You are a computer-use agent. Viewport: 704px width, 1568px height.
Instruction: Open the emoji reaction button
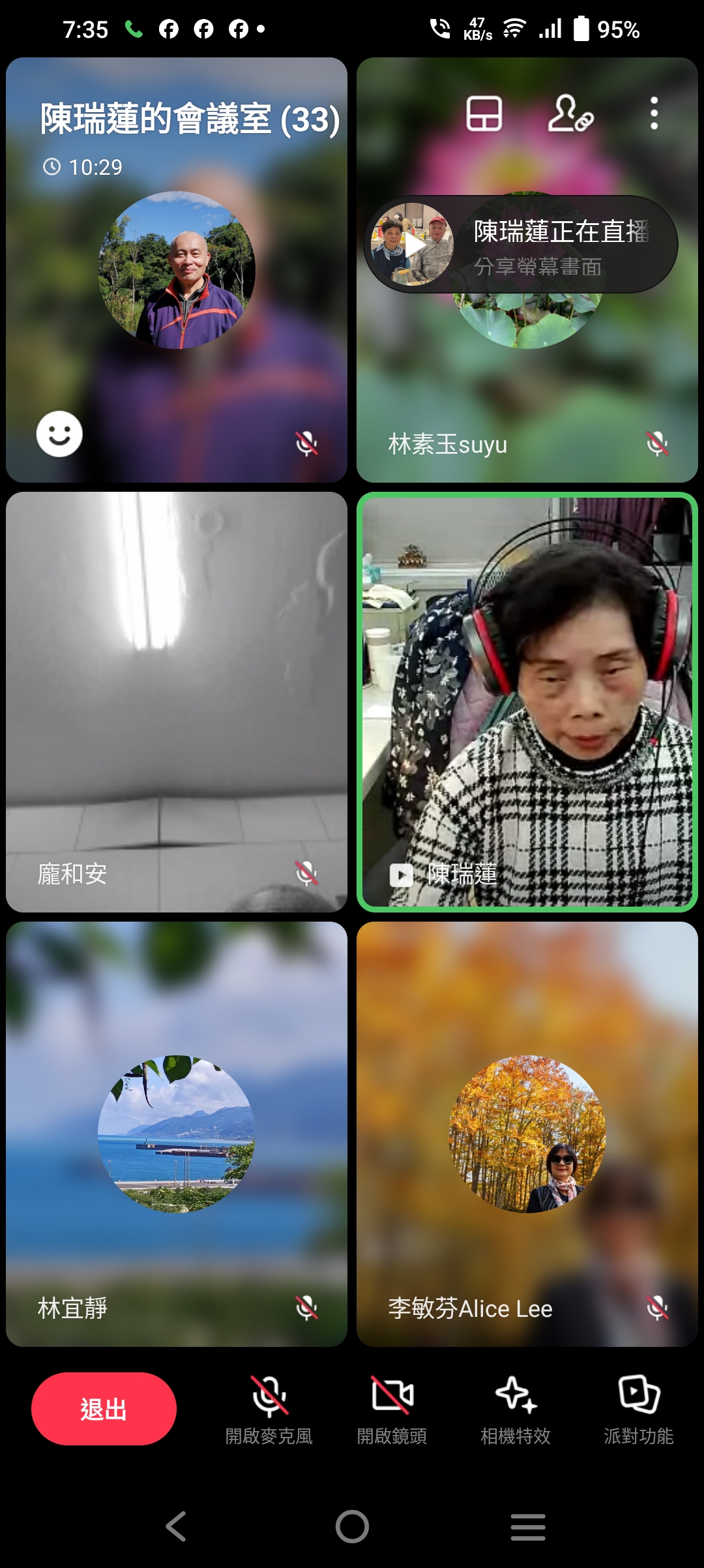59,434
